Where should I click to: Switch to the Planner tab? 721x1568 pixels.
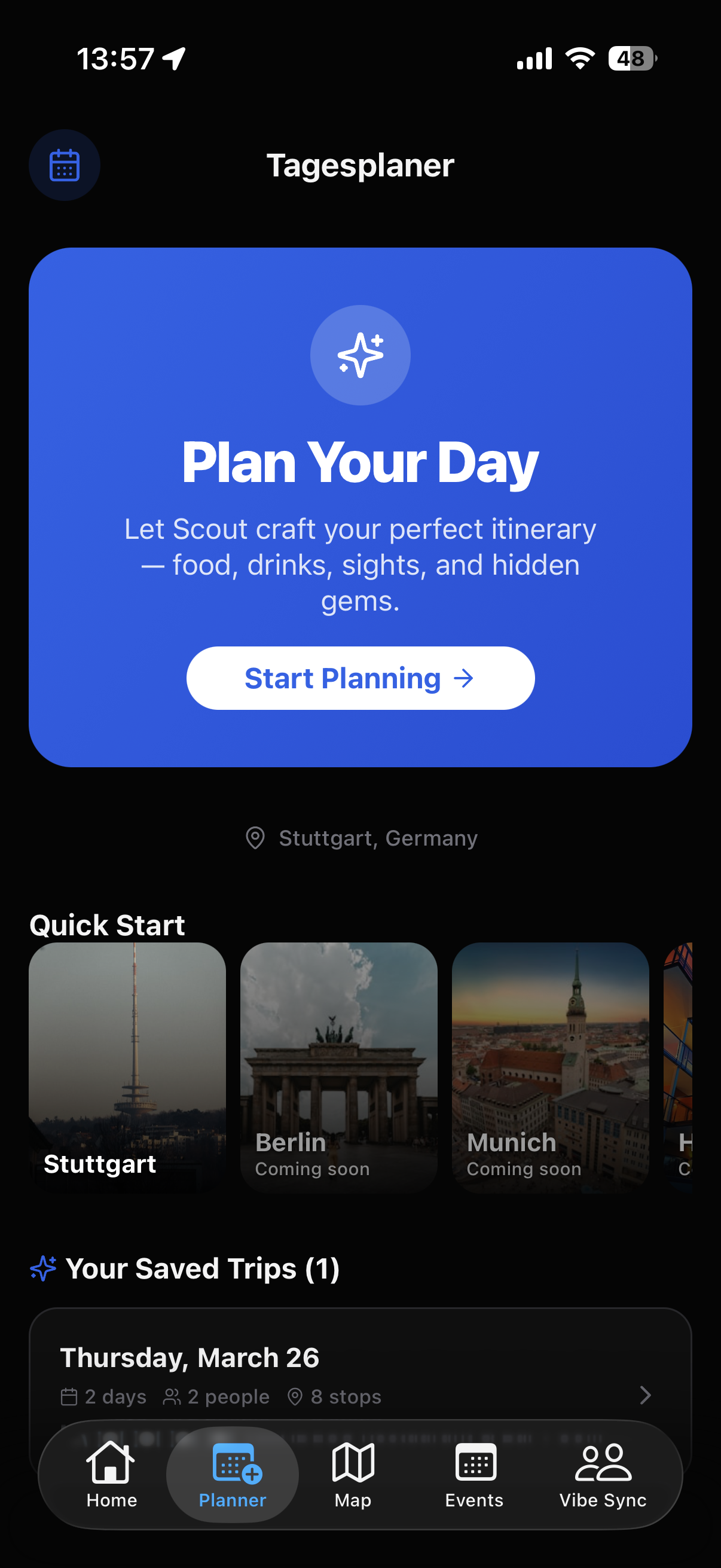coord(233,1474)
